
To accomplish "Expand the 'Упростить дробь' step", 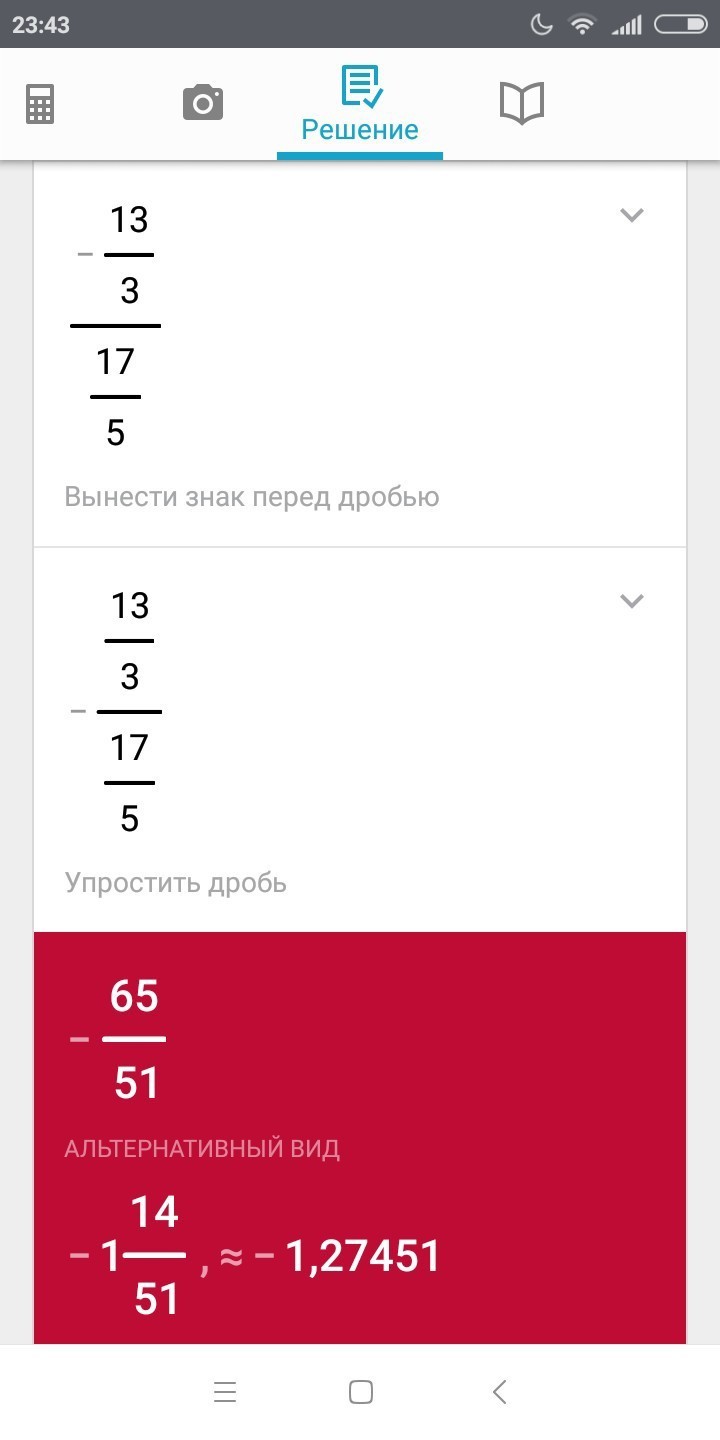I will pos(631,601).
